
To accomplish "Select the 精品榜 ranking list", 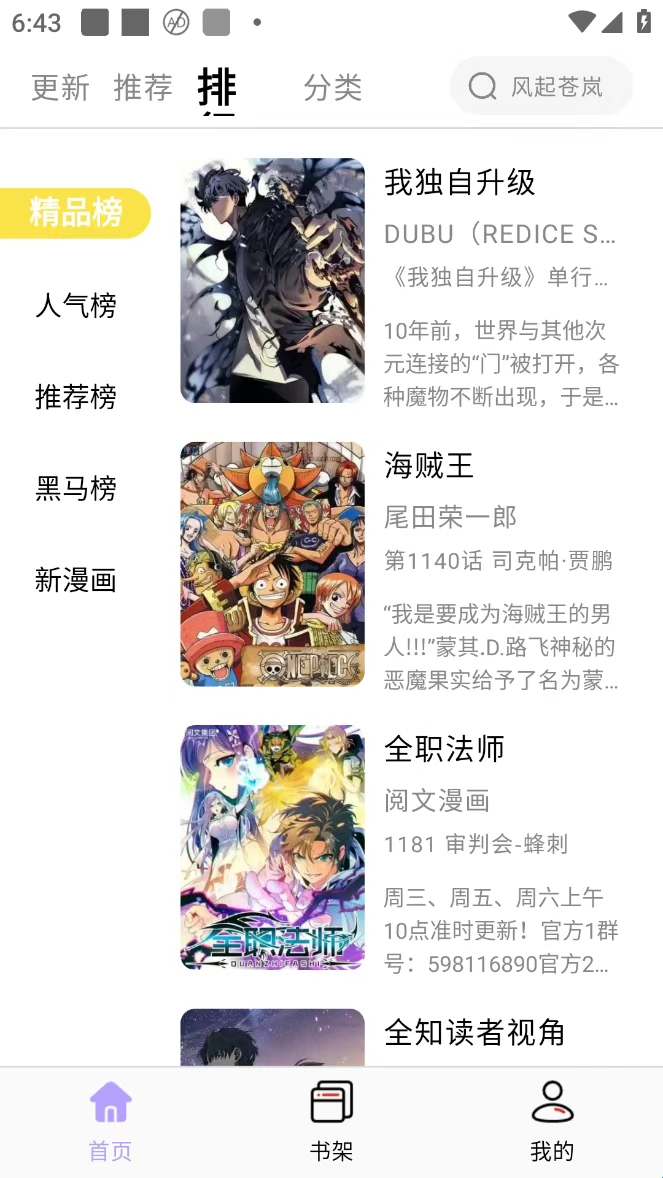I will [76, 213].
